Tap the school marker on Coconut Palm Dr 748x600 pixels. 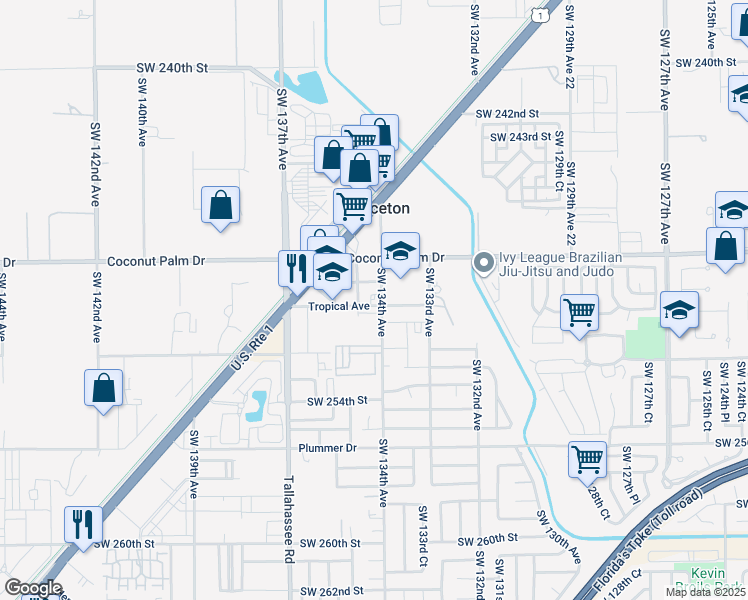400,251
